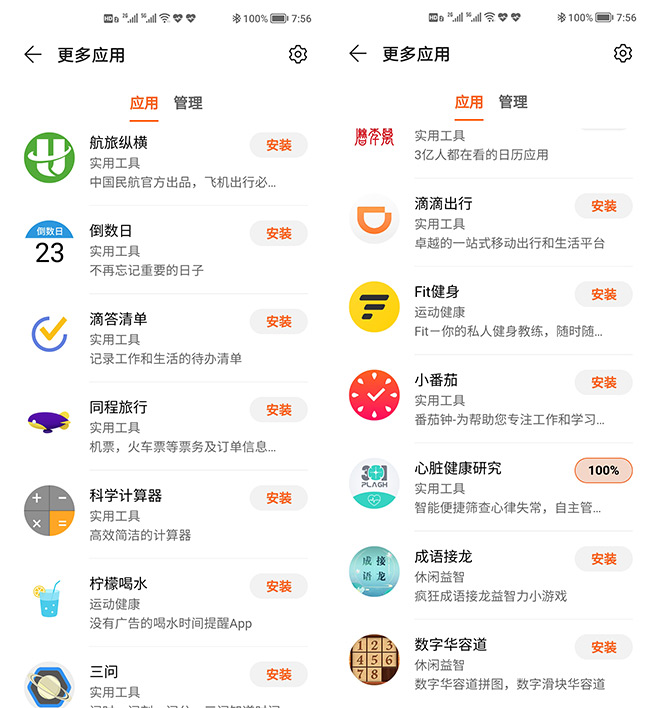The height and width of the screenshot is (708, 654).
Task: Install 柠檬喝水
Action: (x=278, y=586)
